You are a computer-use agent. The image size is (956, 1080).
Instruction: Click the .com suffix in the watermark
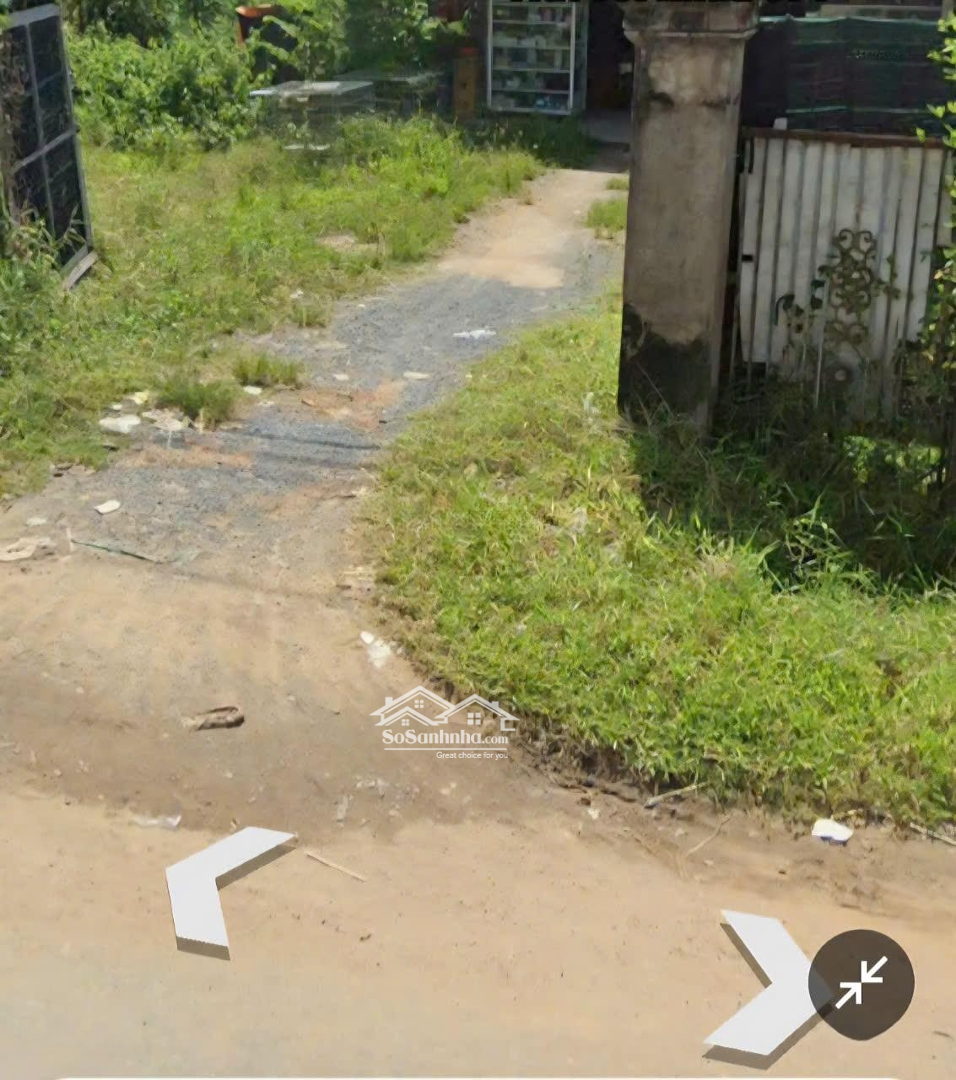point(497,739)
